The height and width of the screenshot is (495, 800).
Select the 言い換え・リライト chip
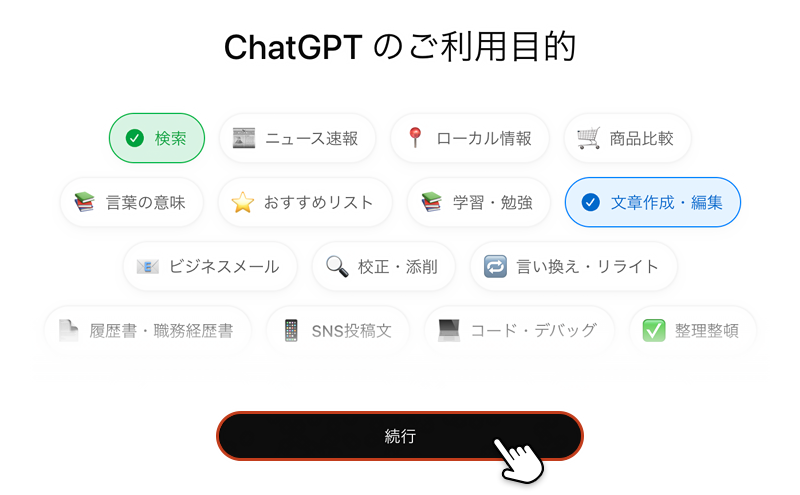pos(573,266)
